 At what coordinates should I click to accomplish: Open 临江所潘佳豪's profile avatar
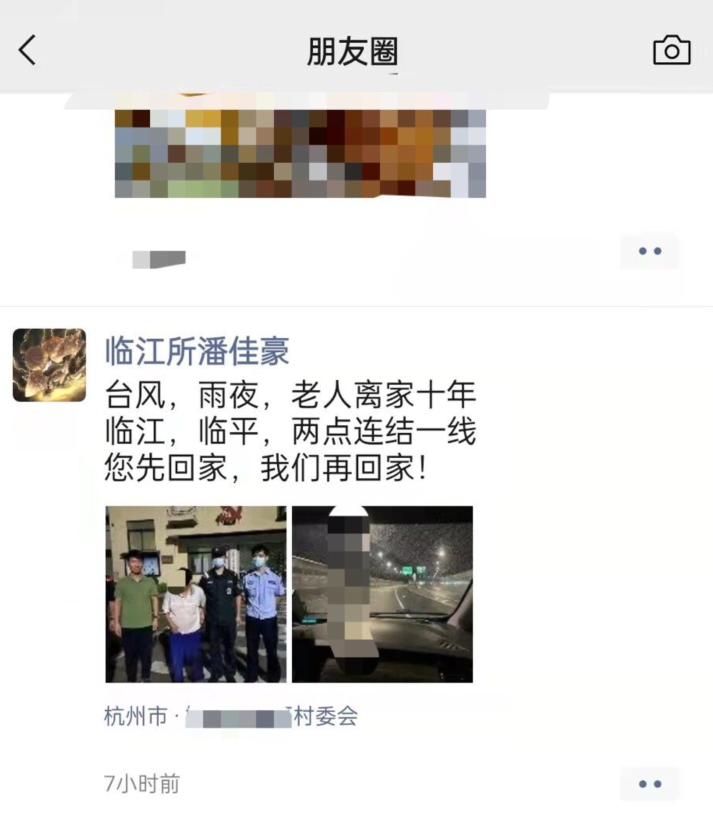pyautogui.click(x=49, y=365)
